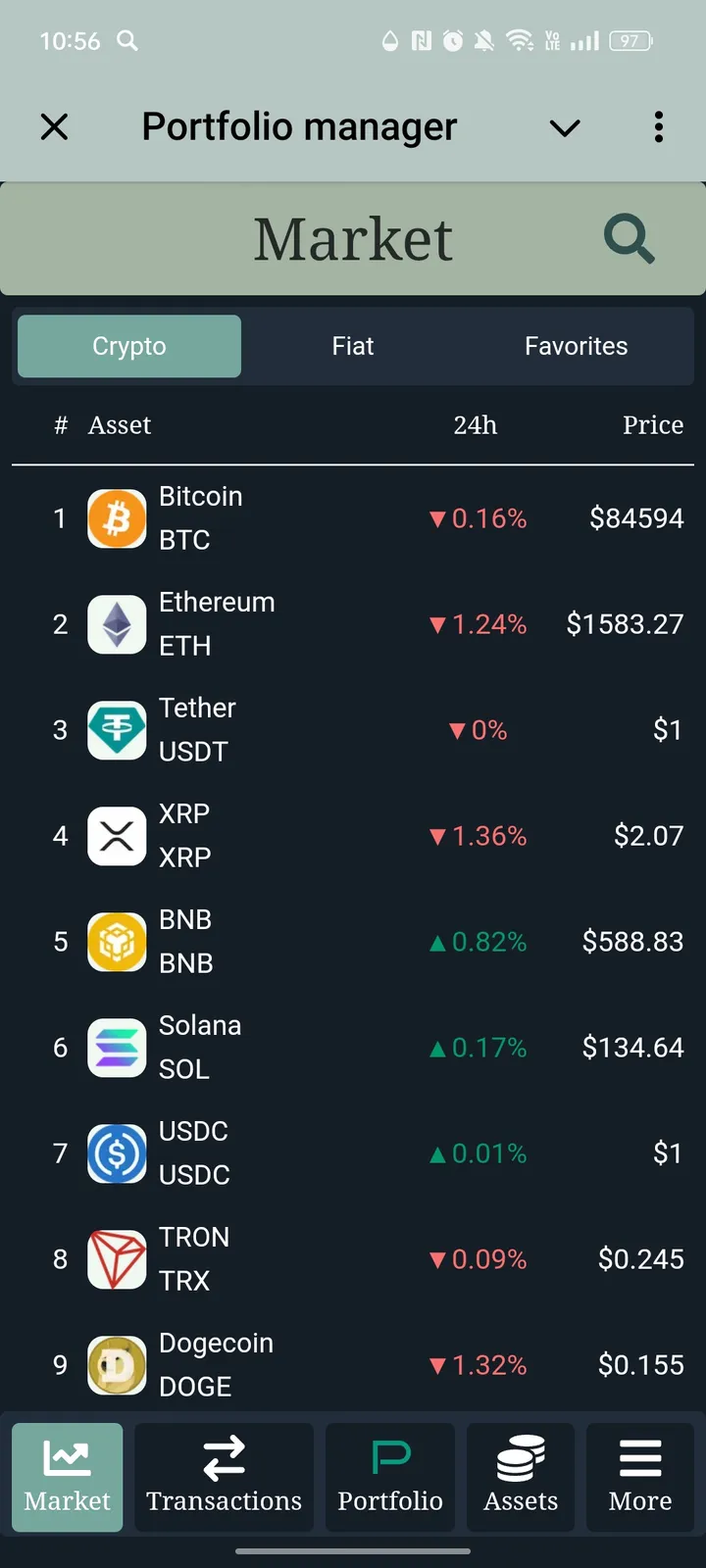706x1568 pixels.
Task: Open the Dogecoin asset details
Action: coord(353,1364)
